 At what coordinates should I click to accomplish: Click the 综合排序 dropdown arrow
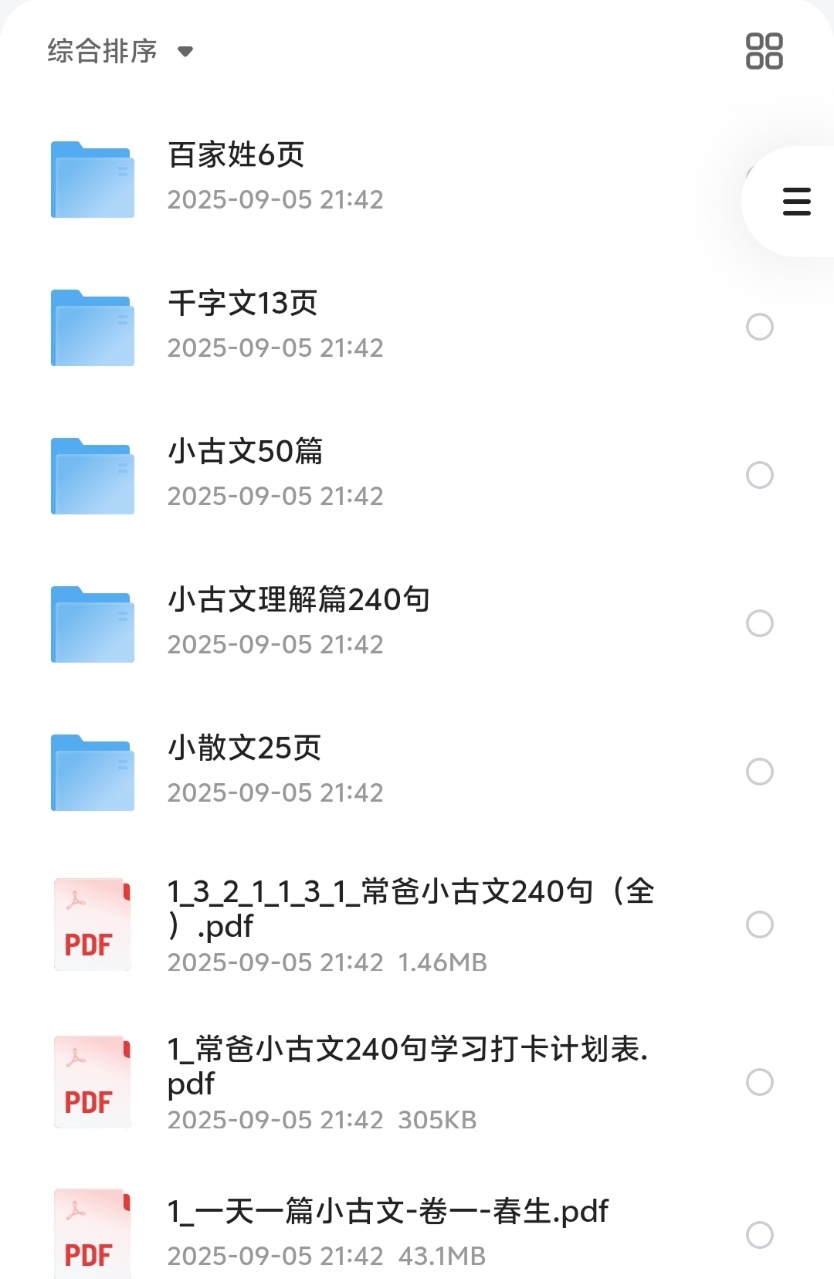pos(185,52)
